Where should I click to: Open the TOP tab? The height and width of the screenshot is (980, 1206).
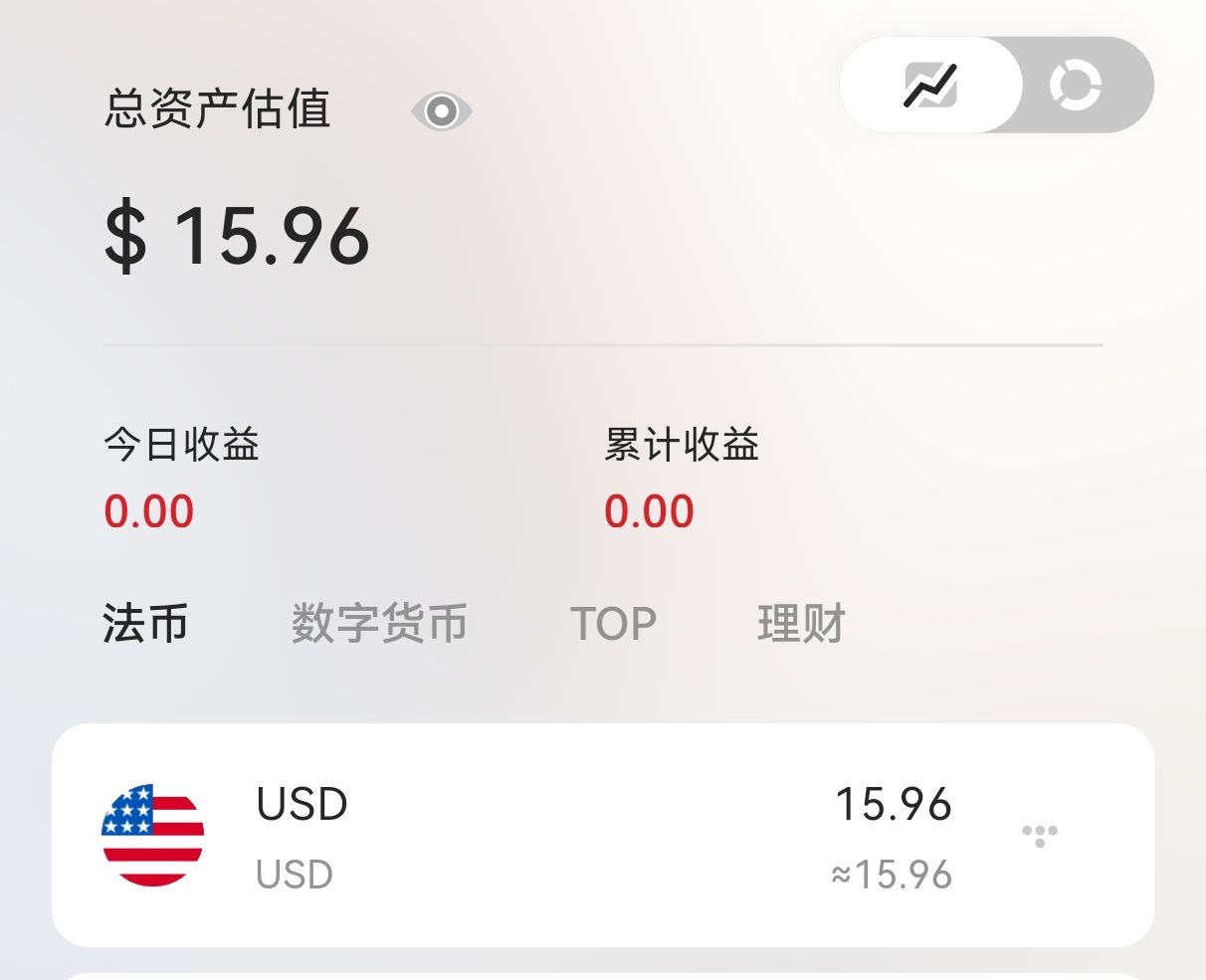pyautogui.click(x=613, y=624)
